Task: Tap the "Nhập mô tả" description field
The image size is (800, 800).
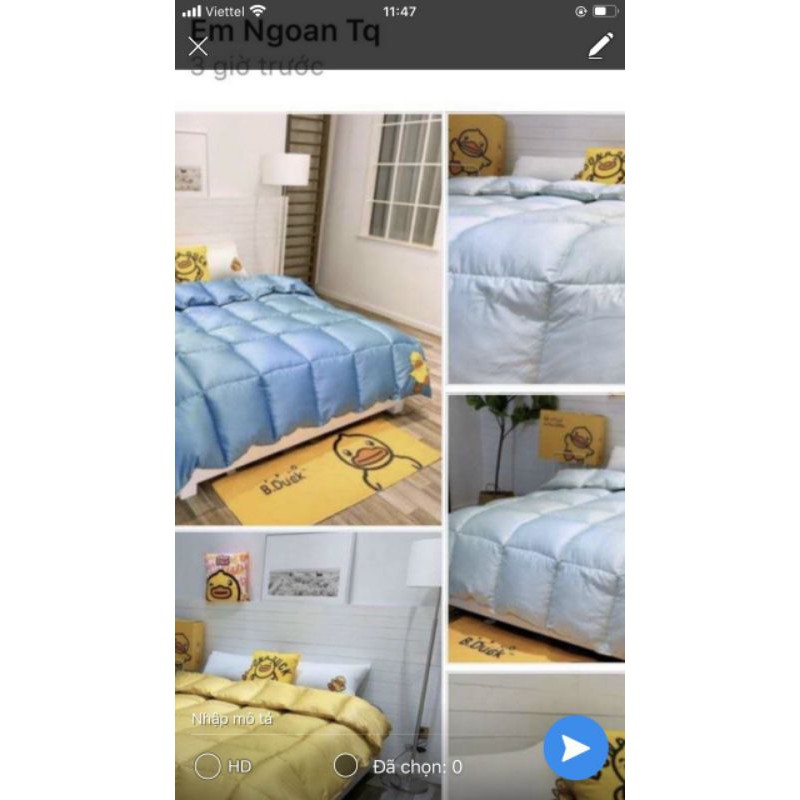Action: point(300,718)
